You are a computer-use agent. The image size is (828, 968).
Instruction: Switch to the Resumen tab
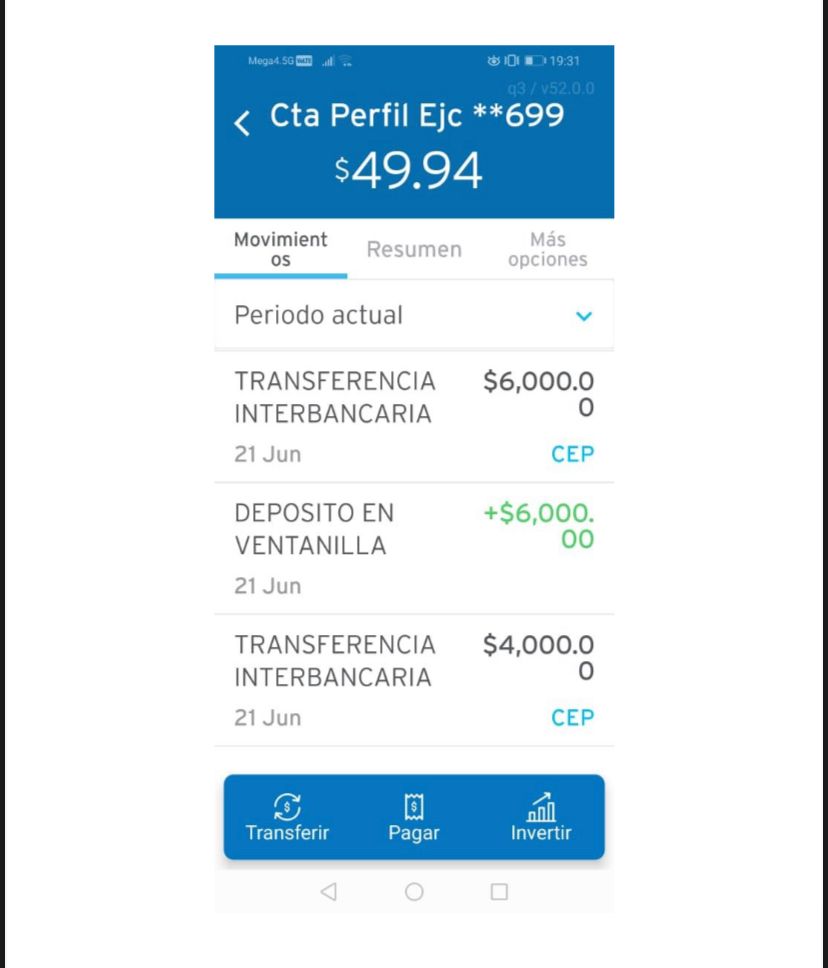[414, 250]
